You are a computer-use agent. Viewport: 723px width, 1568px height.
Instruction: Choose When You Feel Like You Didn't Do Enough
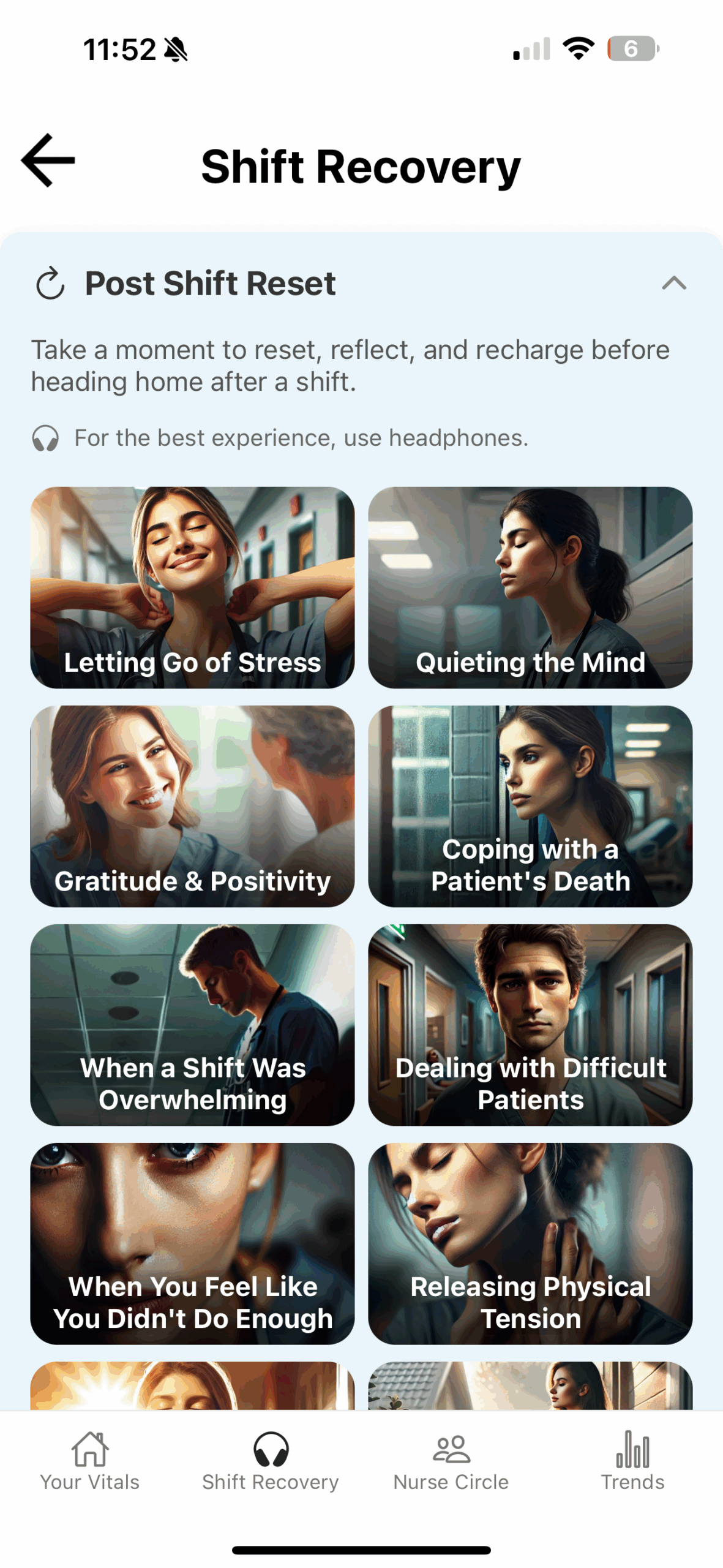(x=192, y=1243)
